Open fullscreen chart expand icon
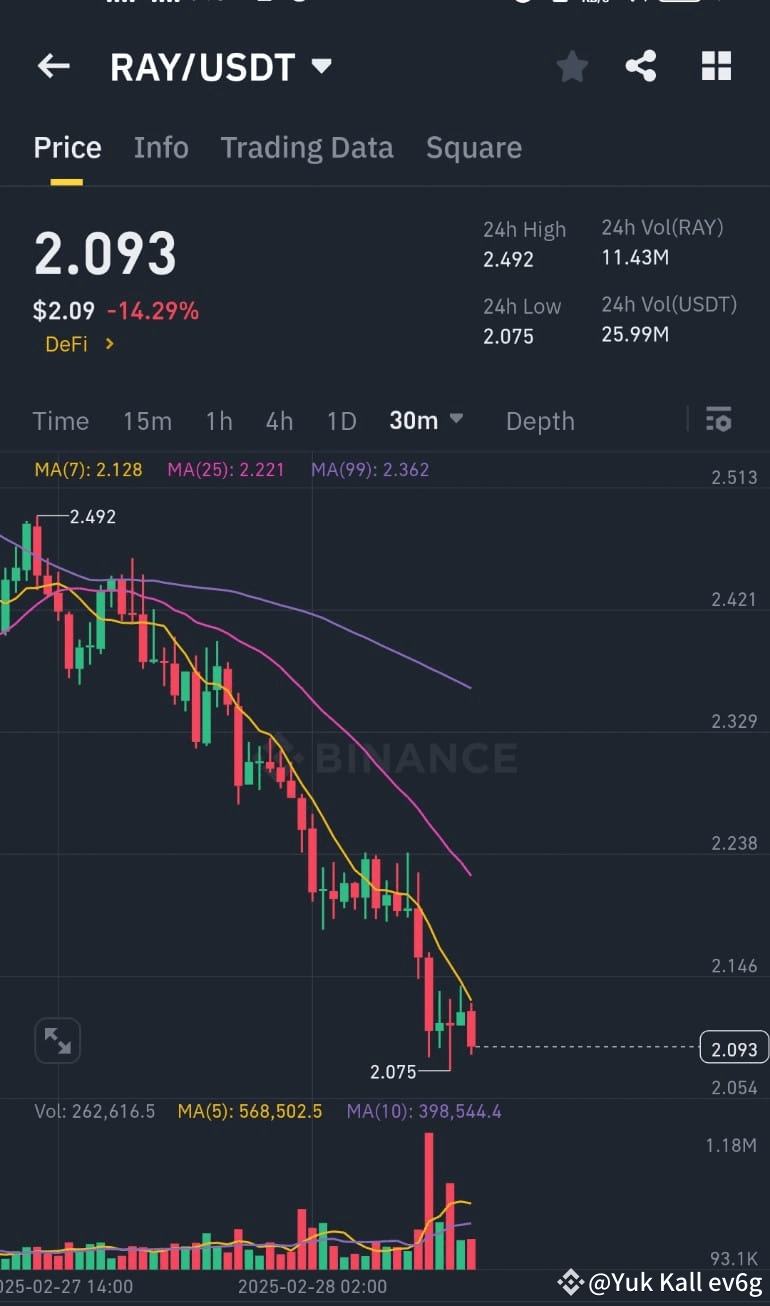Image resolution: width=770 pixels, height=1306 pixels. click(x=57, y=1040)
